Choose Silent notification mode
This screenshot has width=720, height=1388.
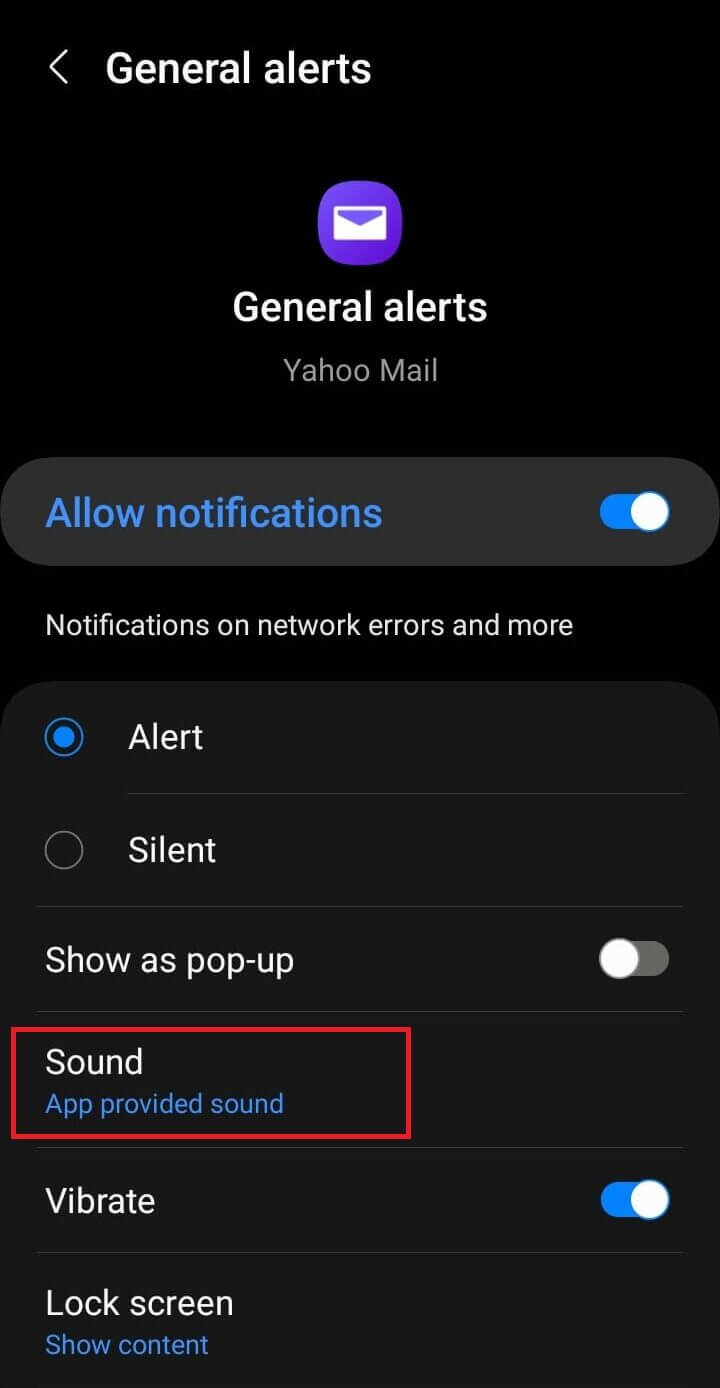(64, 851)
